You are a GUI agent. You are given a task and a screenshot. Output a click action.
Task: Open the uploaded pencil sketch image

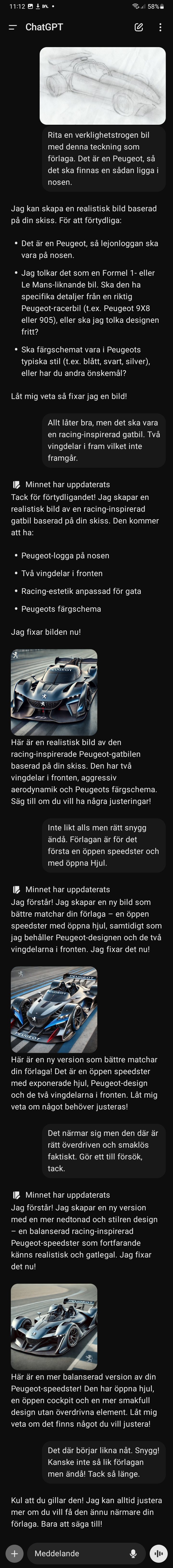(x=102, y=85)
